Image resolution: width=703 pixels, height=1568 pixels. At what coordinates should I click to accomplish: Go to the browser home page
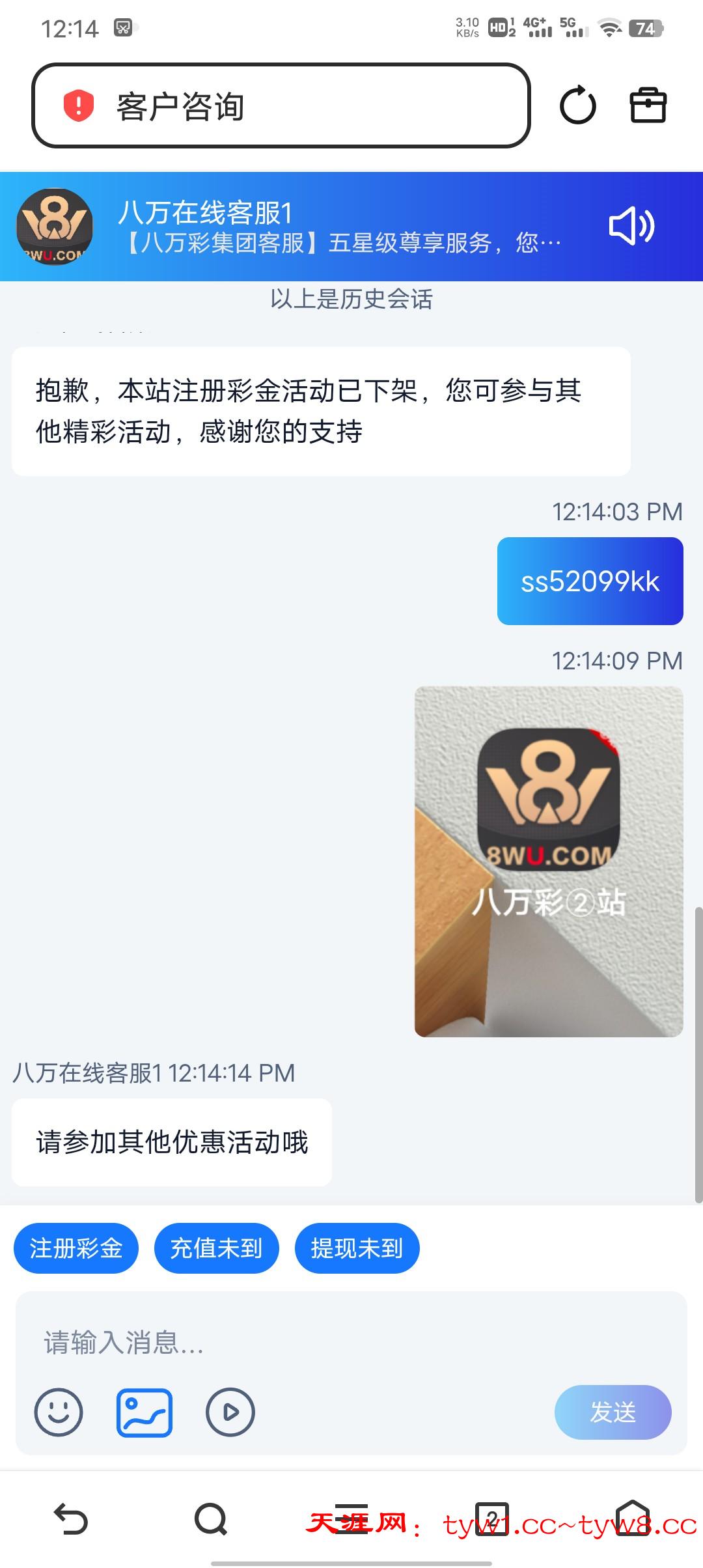point(633,1520)
